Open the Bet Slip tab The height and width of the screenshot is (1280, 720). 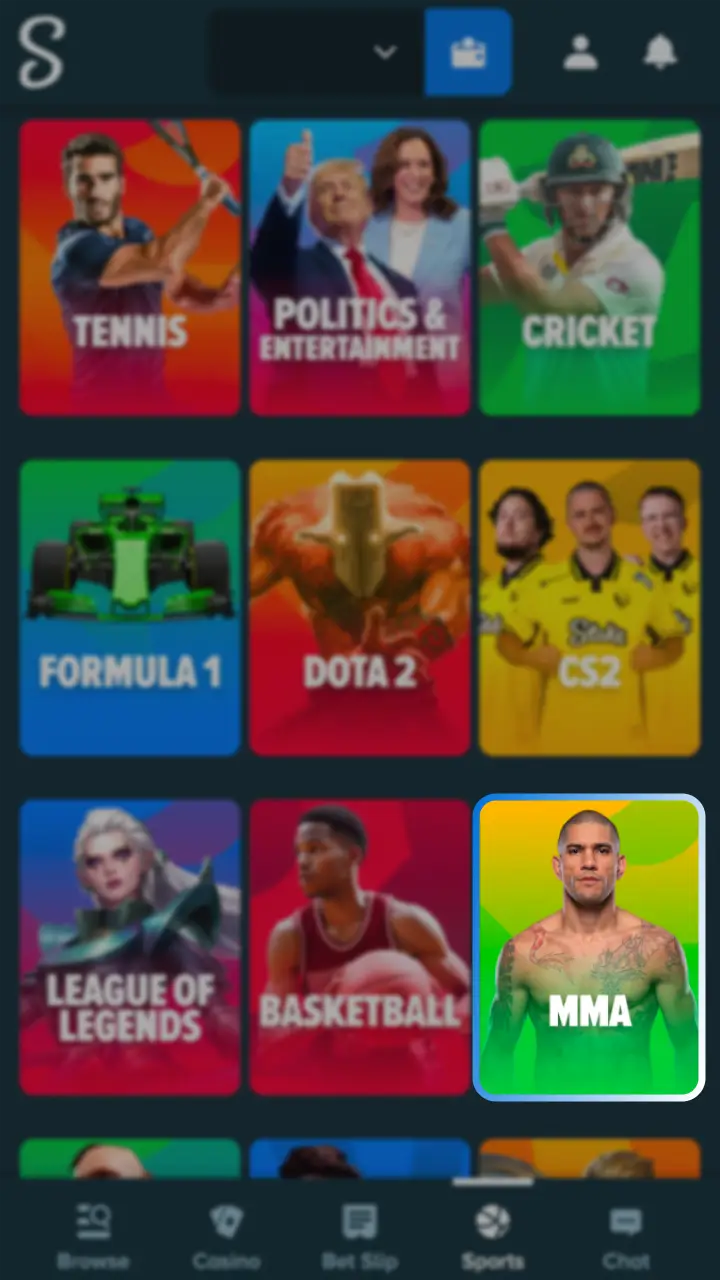click(360, 1236)
